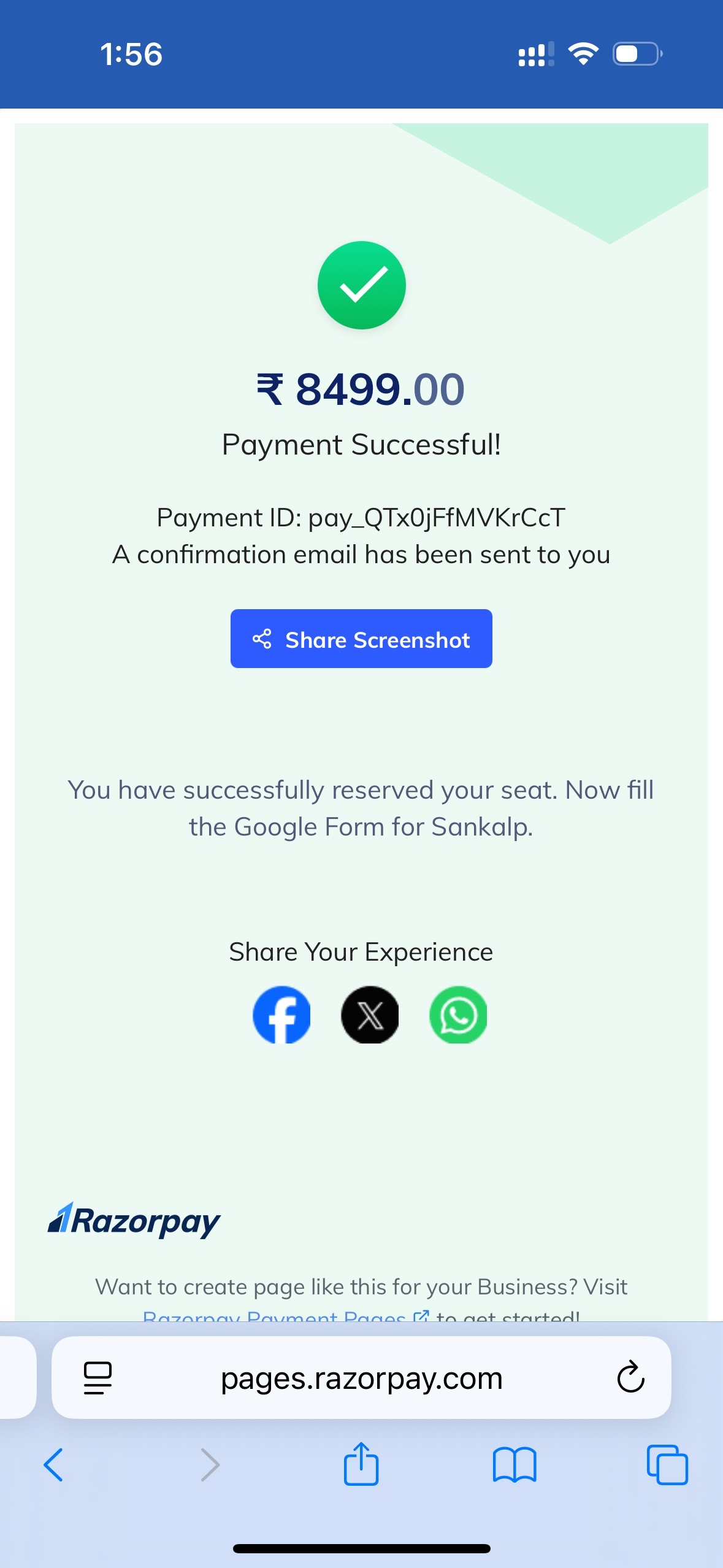Reload the pages.razorpay.com page
Image resolution: width=723 pixels, height=1568 pixels.
[x=630, y=1377]
